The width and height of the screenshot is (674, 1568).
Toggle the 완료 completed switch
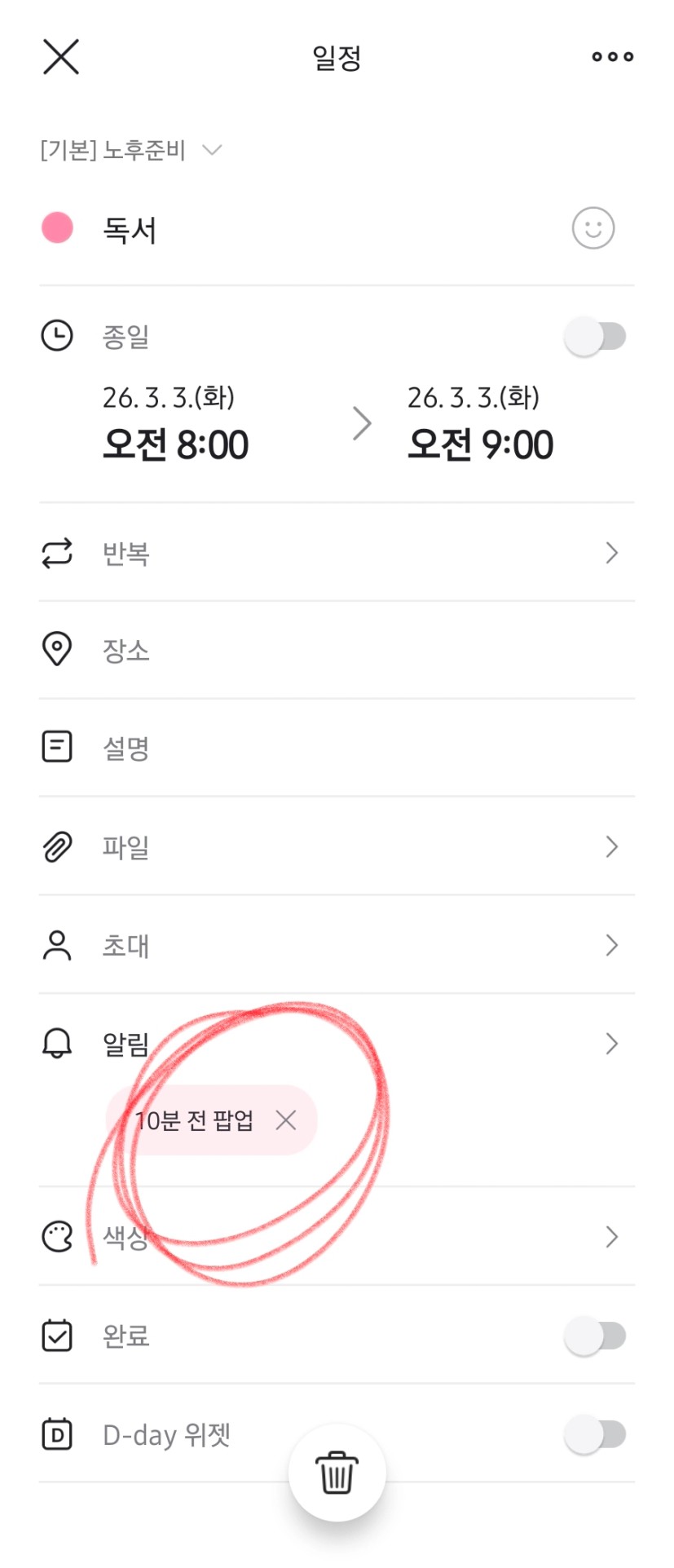(x=596, y=1336)
